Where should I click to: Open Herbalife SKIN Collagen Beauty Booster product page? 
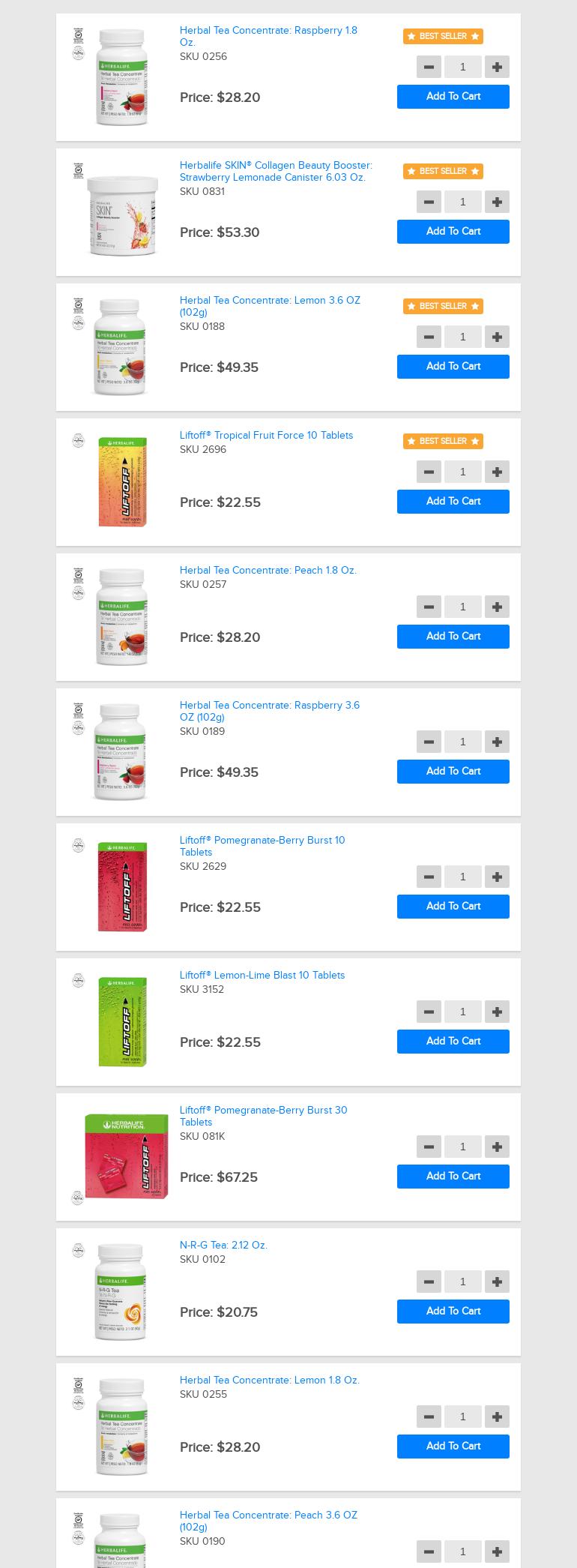pos(276,171)
